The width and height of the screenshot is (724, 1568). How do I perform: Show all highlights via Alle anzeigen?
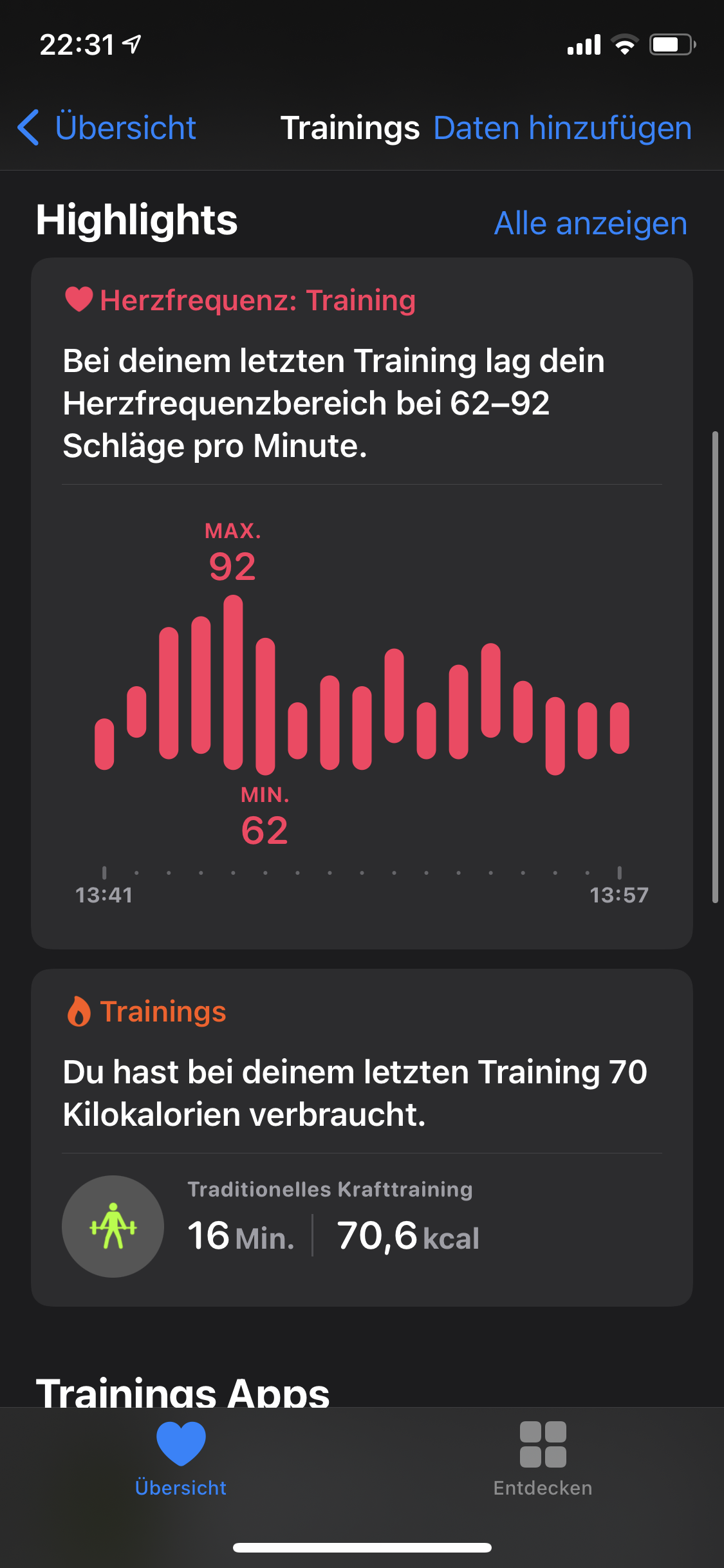(x=590, y=223)
